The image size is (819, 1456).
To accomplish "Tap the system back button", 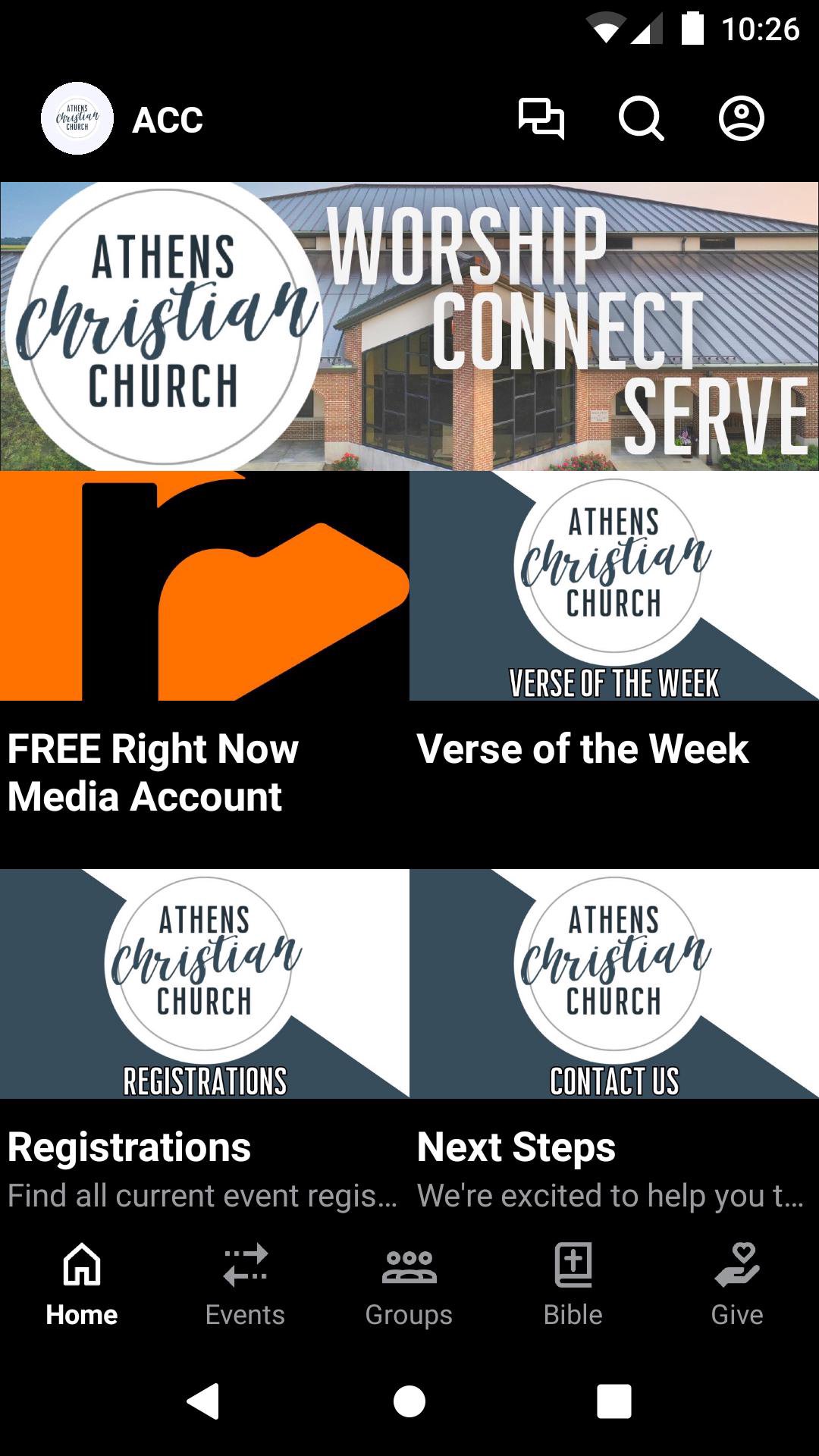I will point(203,1401).
